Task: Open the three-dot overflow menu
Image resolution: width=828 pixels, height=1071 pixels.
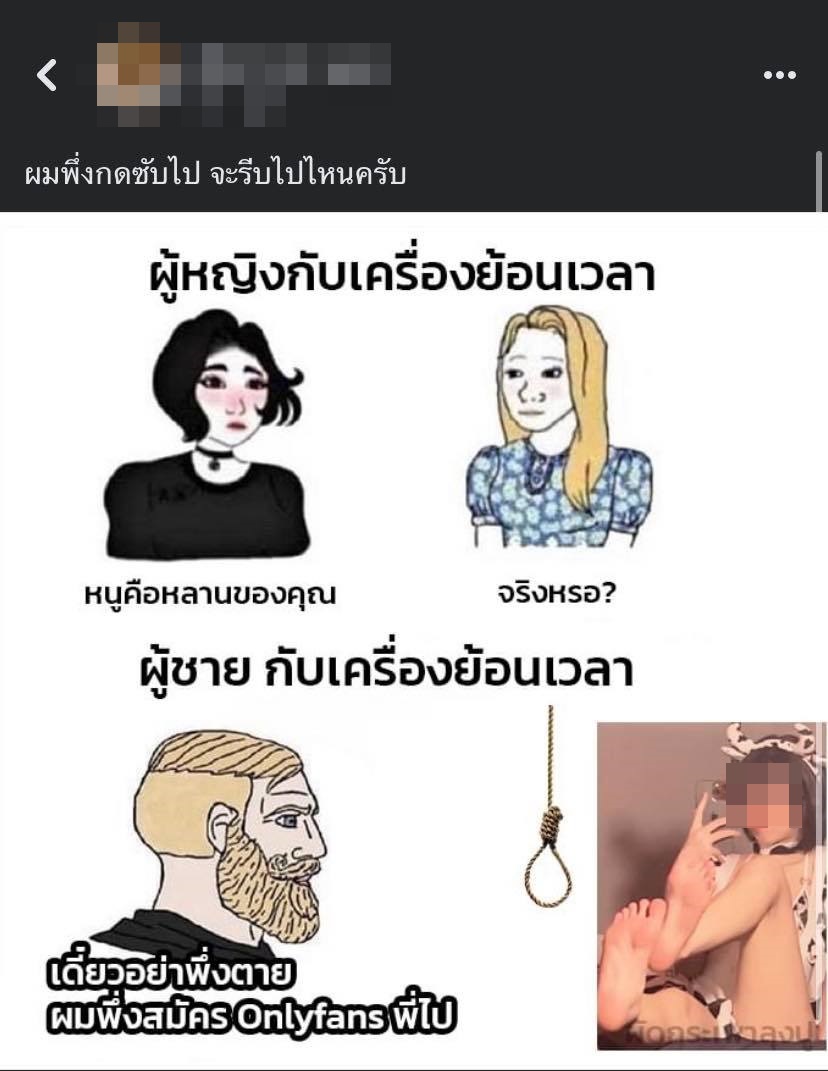Action: pos(779,75)
